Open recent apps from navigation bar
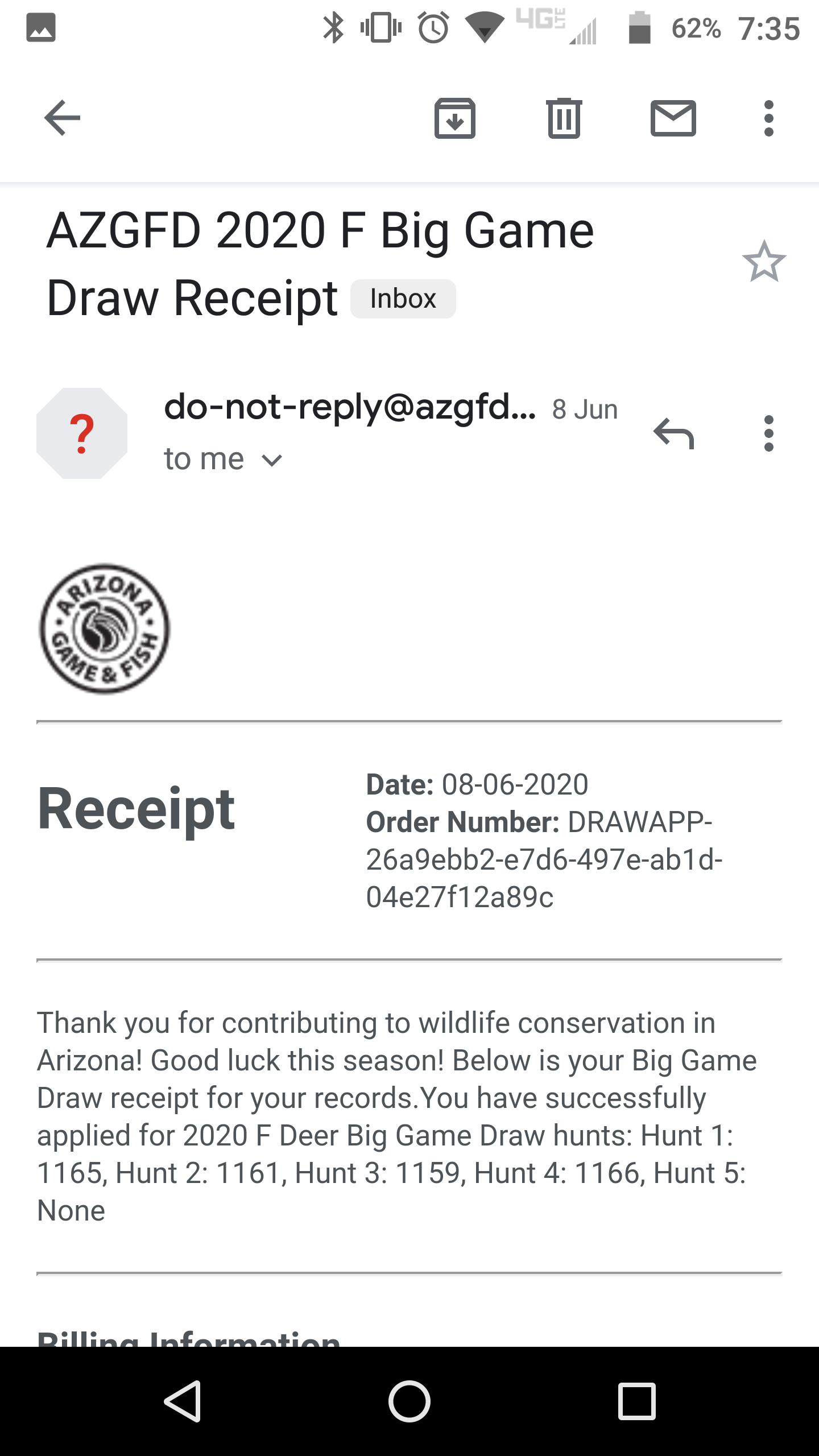This screenshot has height=1456, width=819. (637, 1401)
